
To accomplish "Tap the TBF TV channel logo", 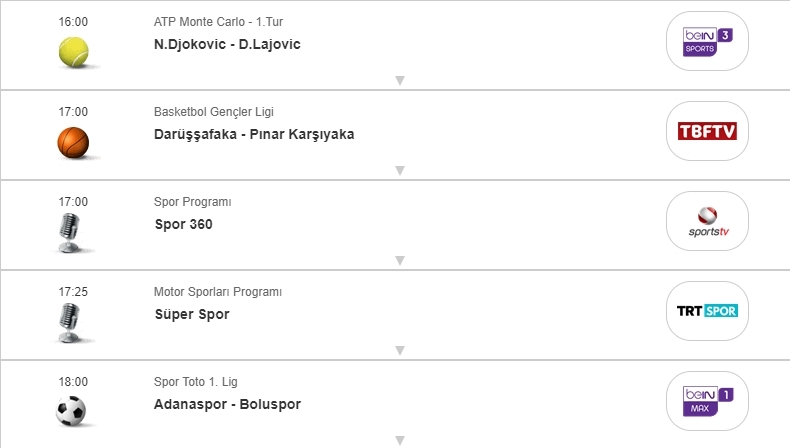I will 707,131.
